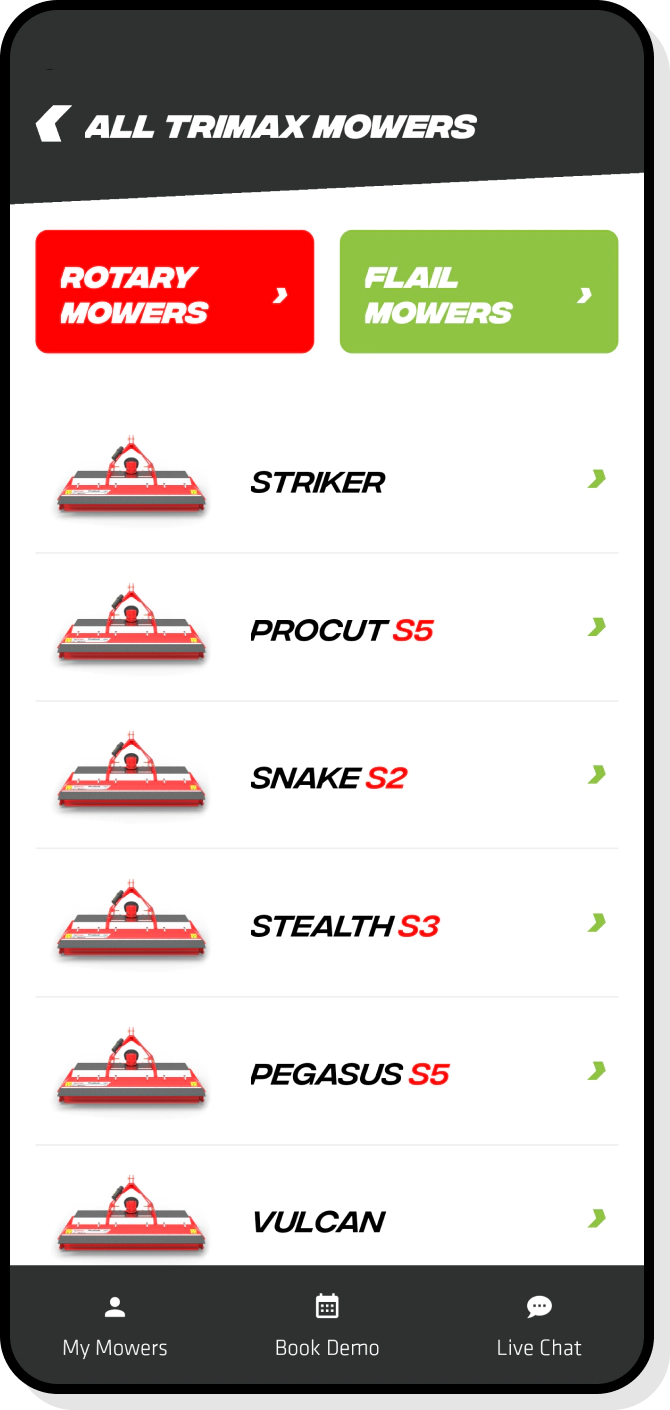Open the Striker mower details

(327, 481)
